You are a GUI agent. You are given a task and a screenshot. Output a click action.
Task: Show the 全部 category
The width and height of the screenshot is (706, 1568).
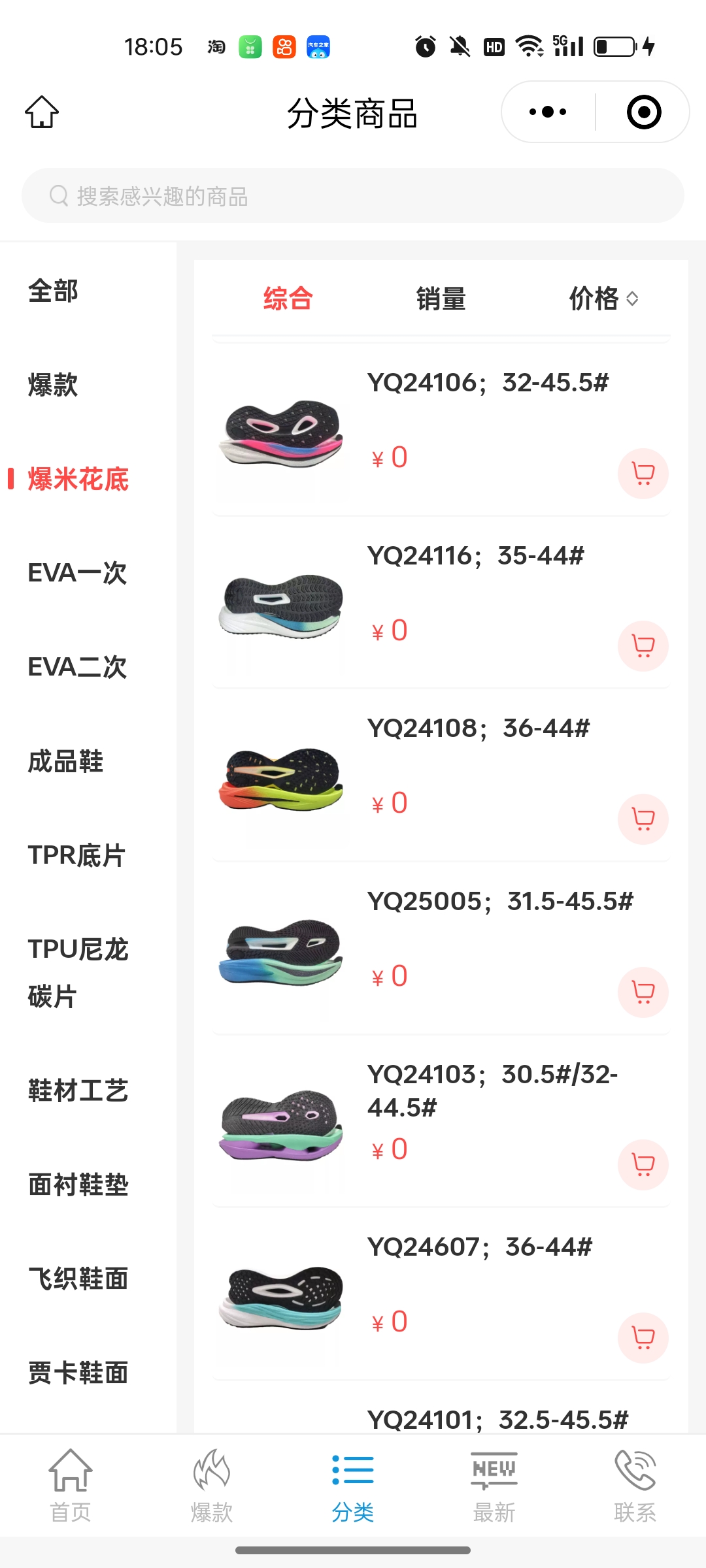click(x=54, y=291)
